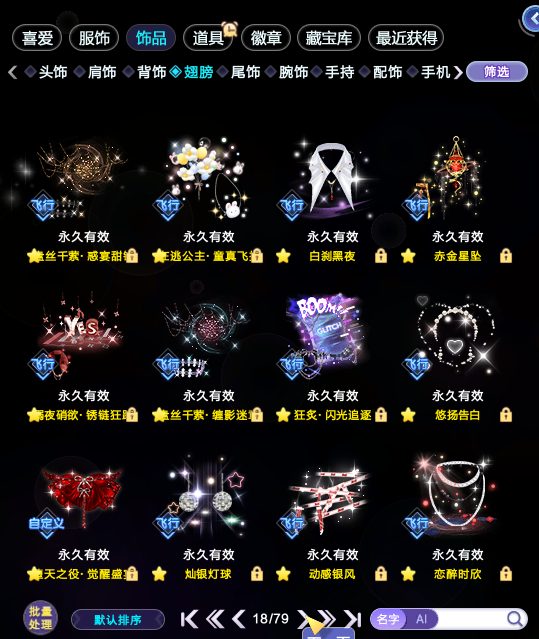Jump to the first page

[189, 619]
